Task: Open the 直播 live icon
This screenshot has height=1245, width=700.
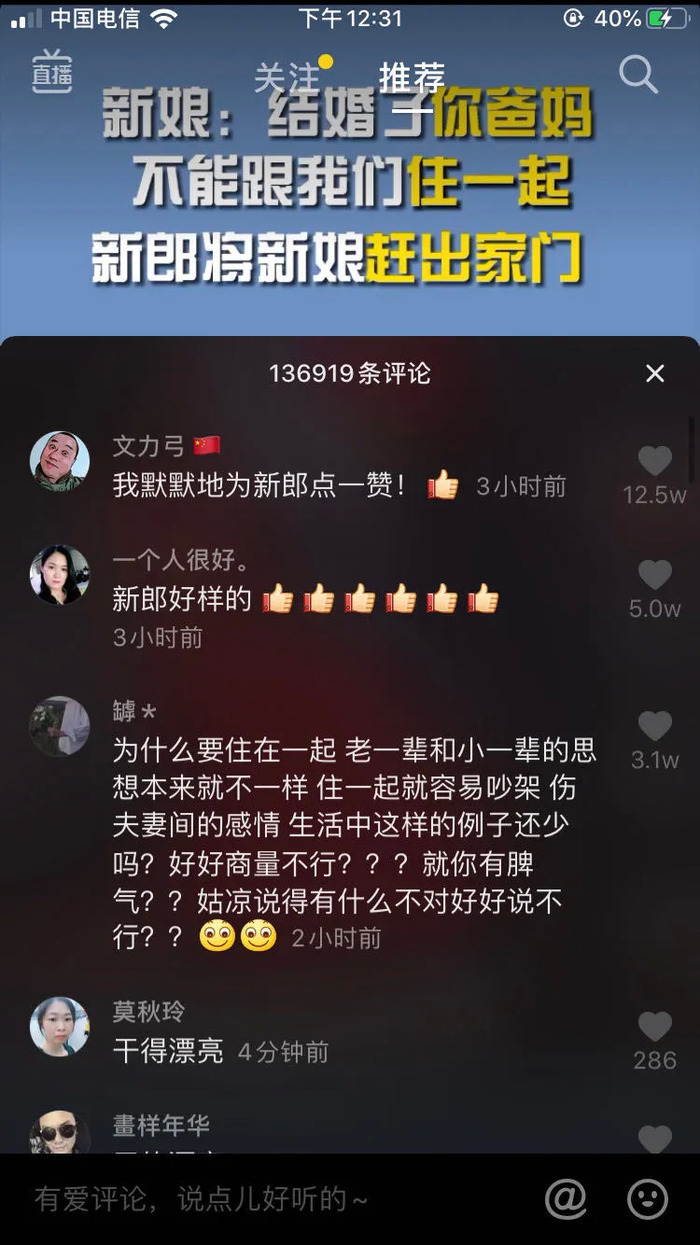Action: pyautogui.click(x=52, y=73)
